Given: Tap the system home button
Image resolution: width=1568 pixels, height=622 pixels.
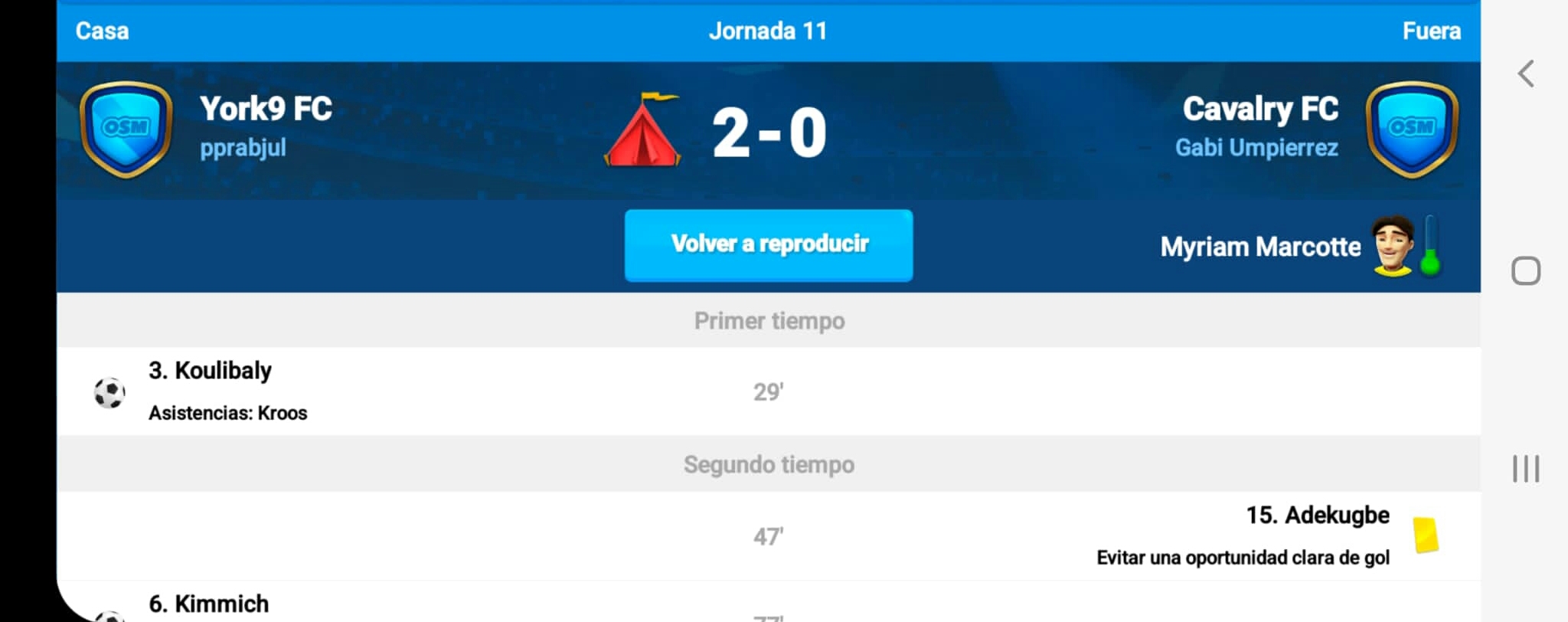Looking at the screenshot, I should pyautogui.click(x=1525, y=271).
